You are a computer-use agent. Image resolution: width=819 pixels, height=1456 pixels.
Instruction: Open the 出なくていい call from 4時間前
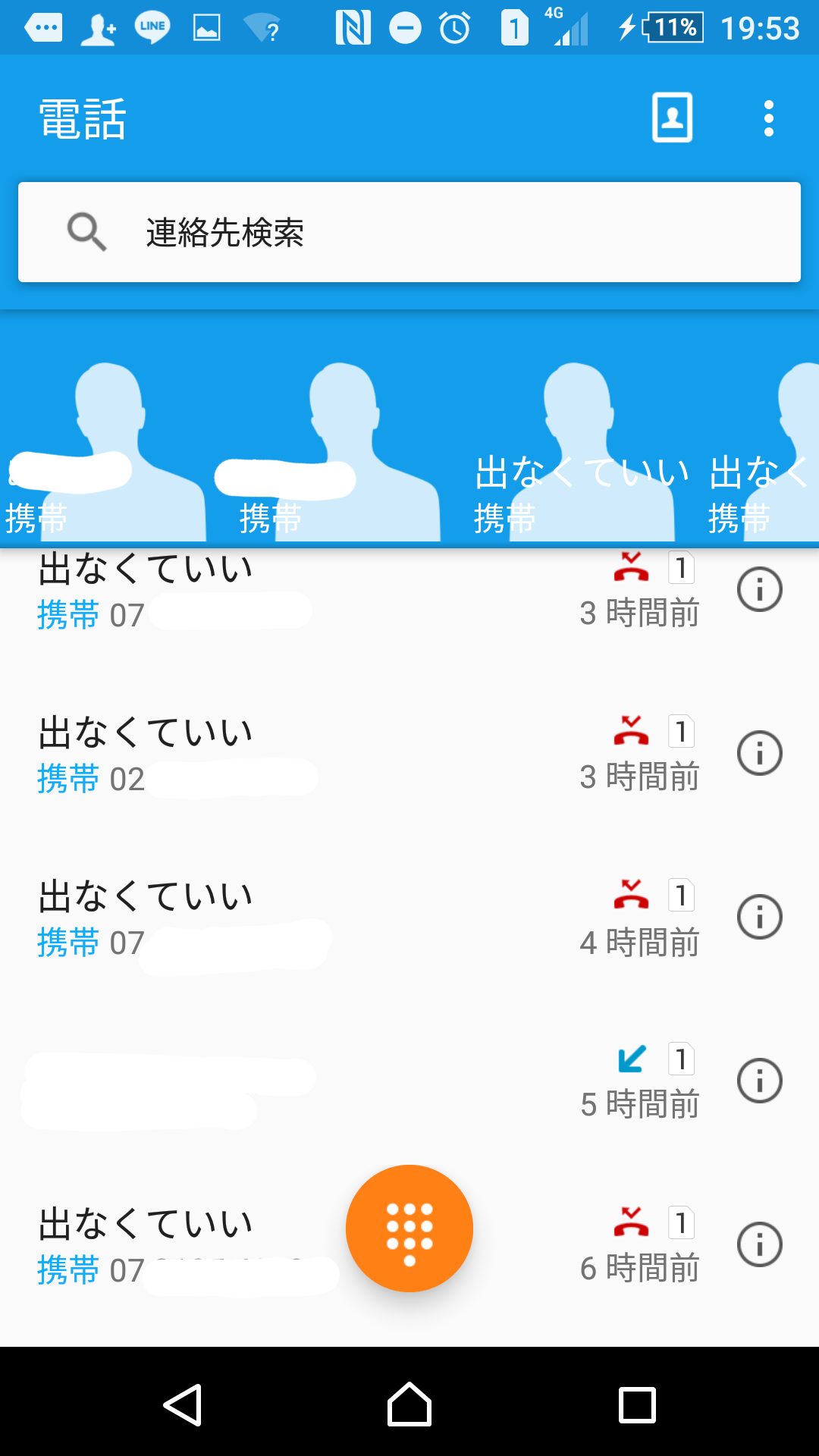[x=303, y=918]
